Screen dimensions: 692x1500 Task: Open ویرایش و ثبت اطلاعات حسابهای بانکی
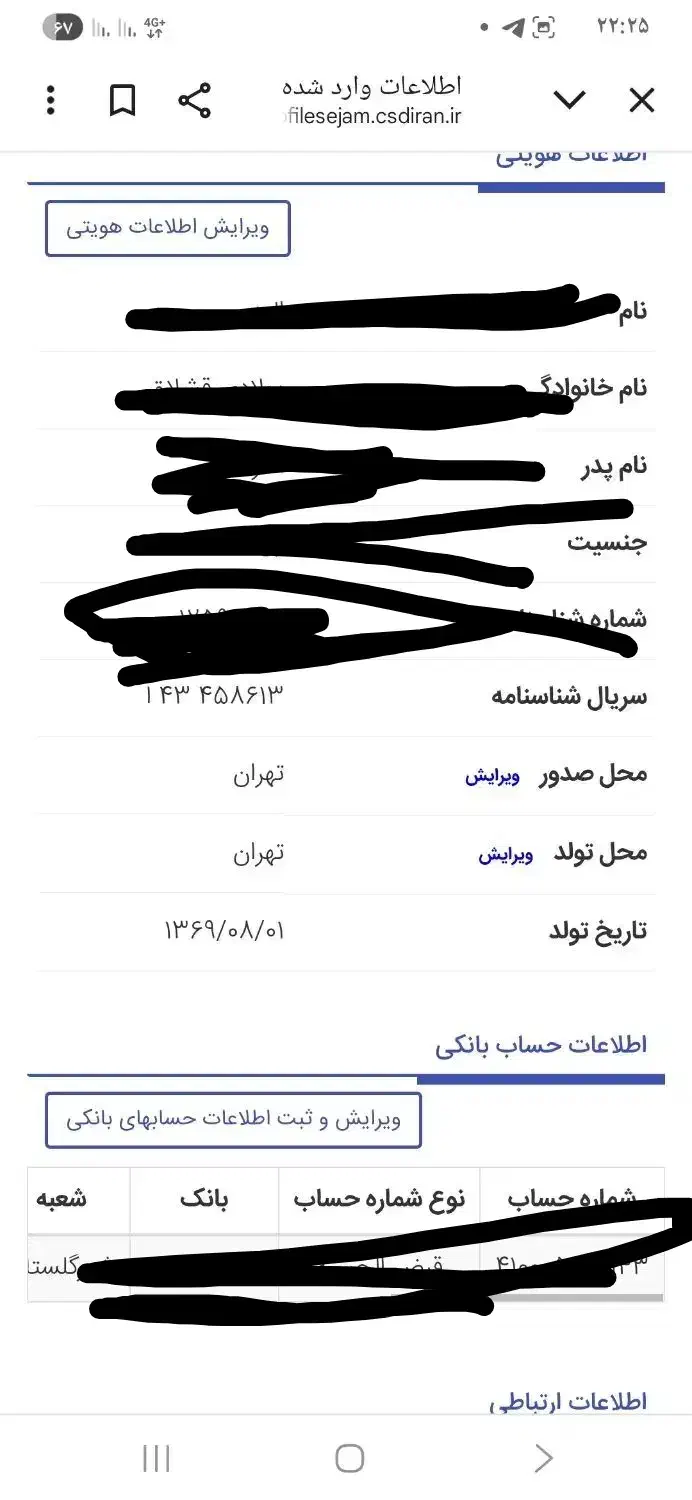(233, 1120)
